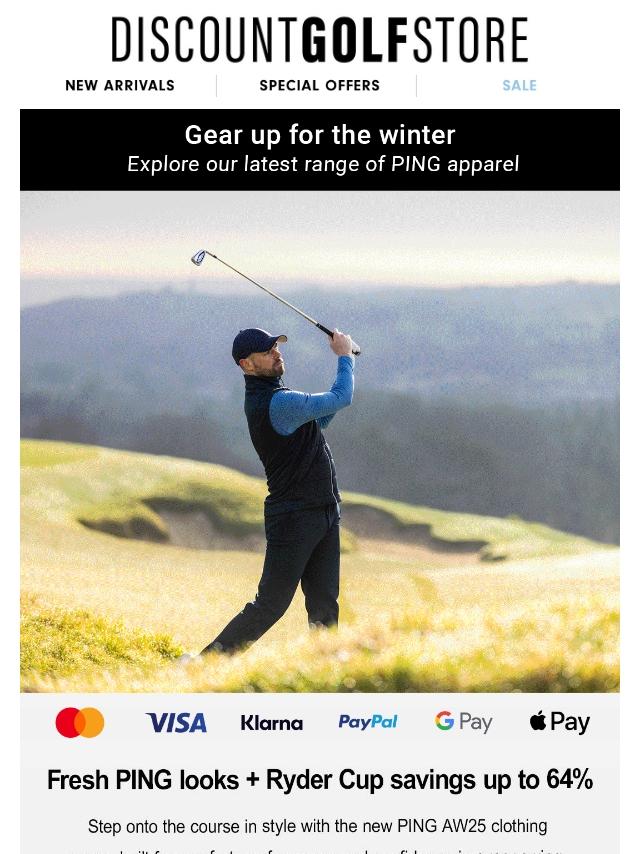Tap the Discount Golf Store header logo
Image resolution: width=640 pixels, height=854 pixels.
pyautogui.click(x=319, y=40)
